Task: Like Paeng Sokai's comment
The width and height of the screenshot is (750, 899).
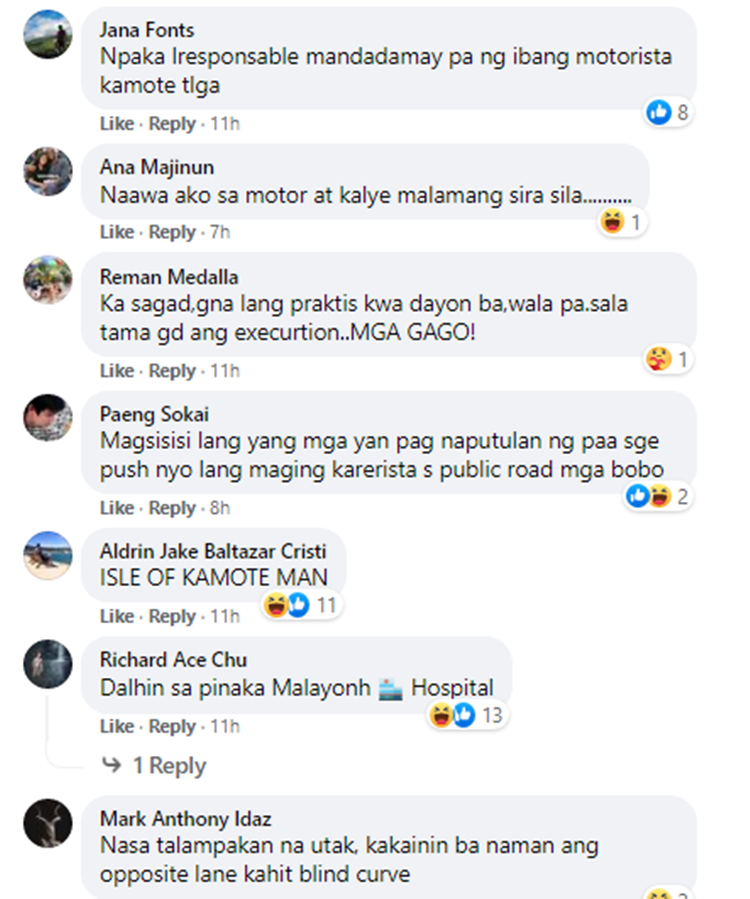Action: click(116, 508)
